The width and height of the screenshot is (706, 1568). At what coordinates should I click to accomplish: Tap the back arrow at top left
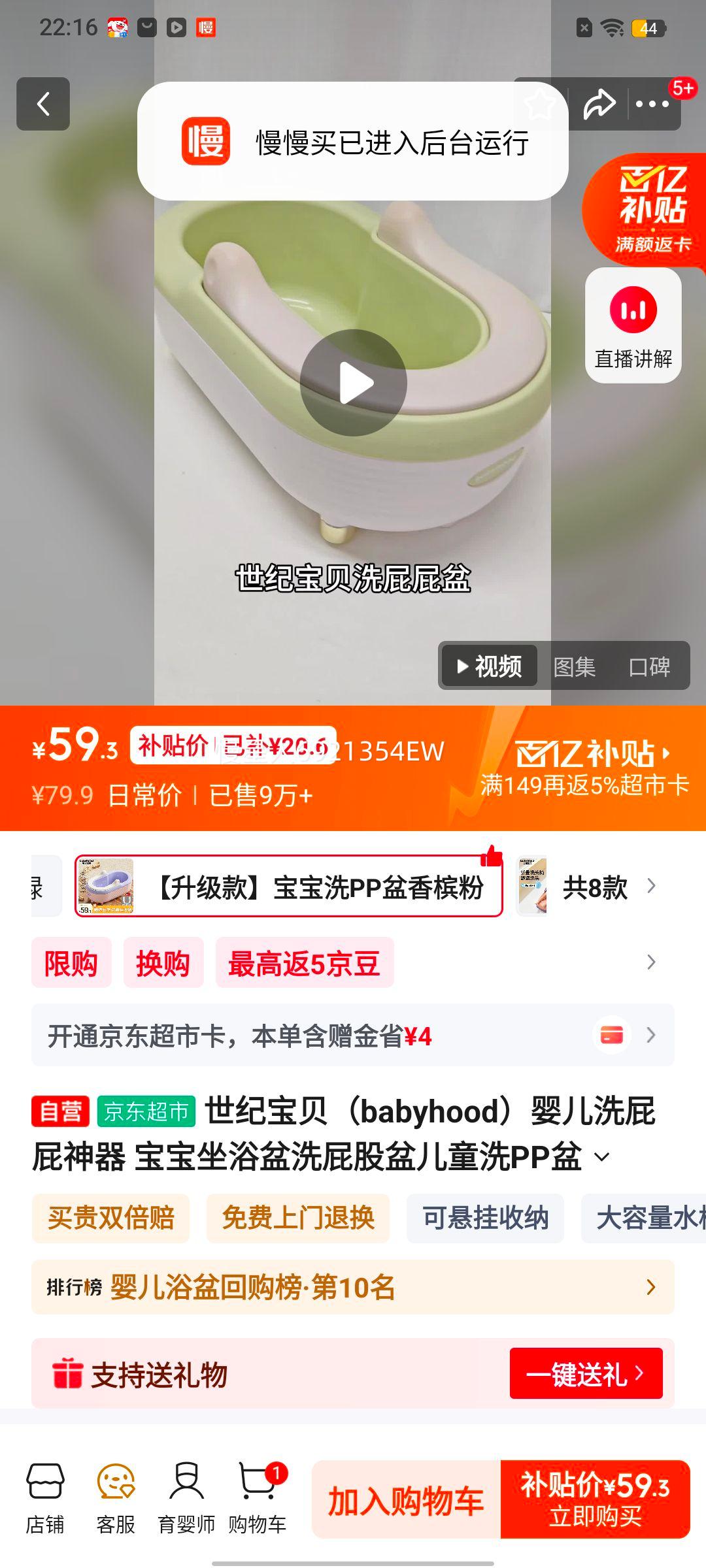(x=43, y=105)
